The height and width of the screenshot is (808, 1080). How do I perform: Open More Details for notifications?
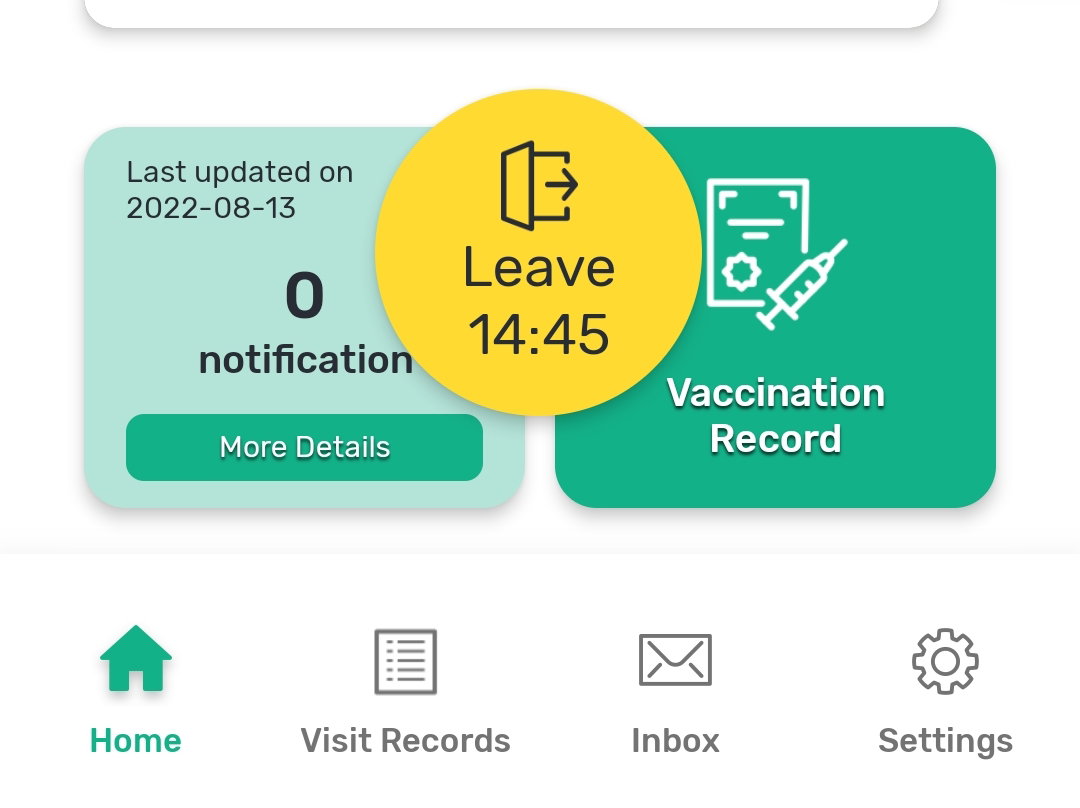[x=304, y=447]
